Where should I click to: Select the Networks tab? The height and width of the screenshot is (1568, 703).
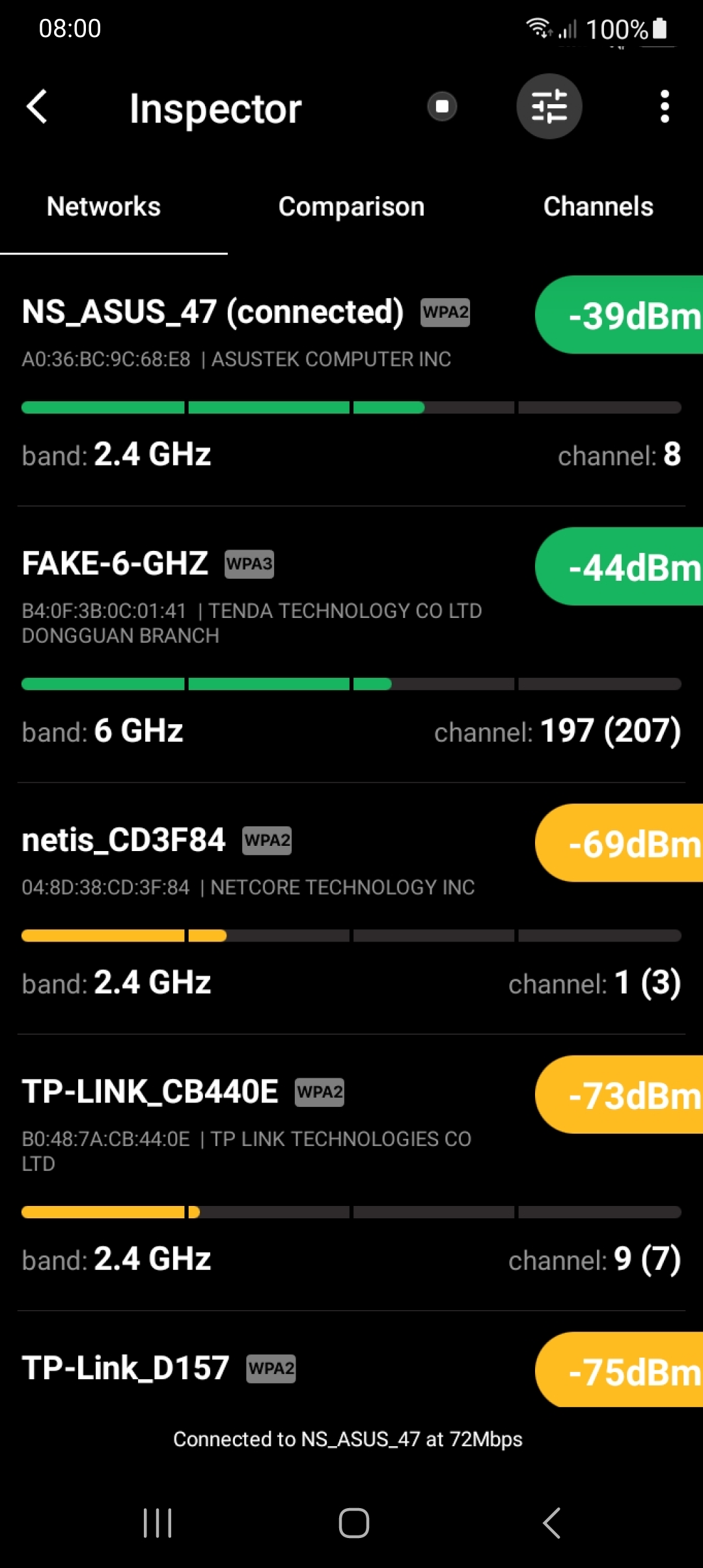tap(103, 207)
